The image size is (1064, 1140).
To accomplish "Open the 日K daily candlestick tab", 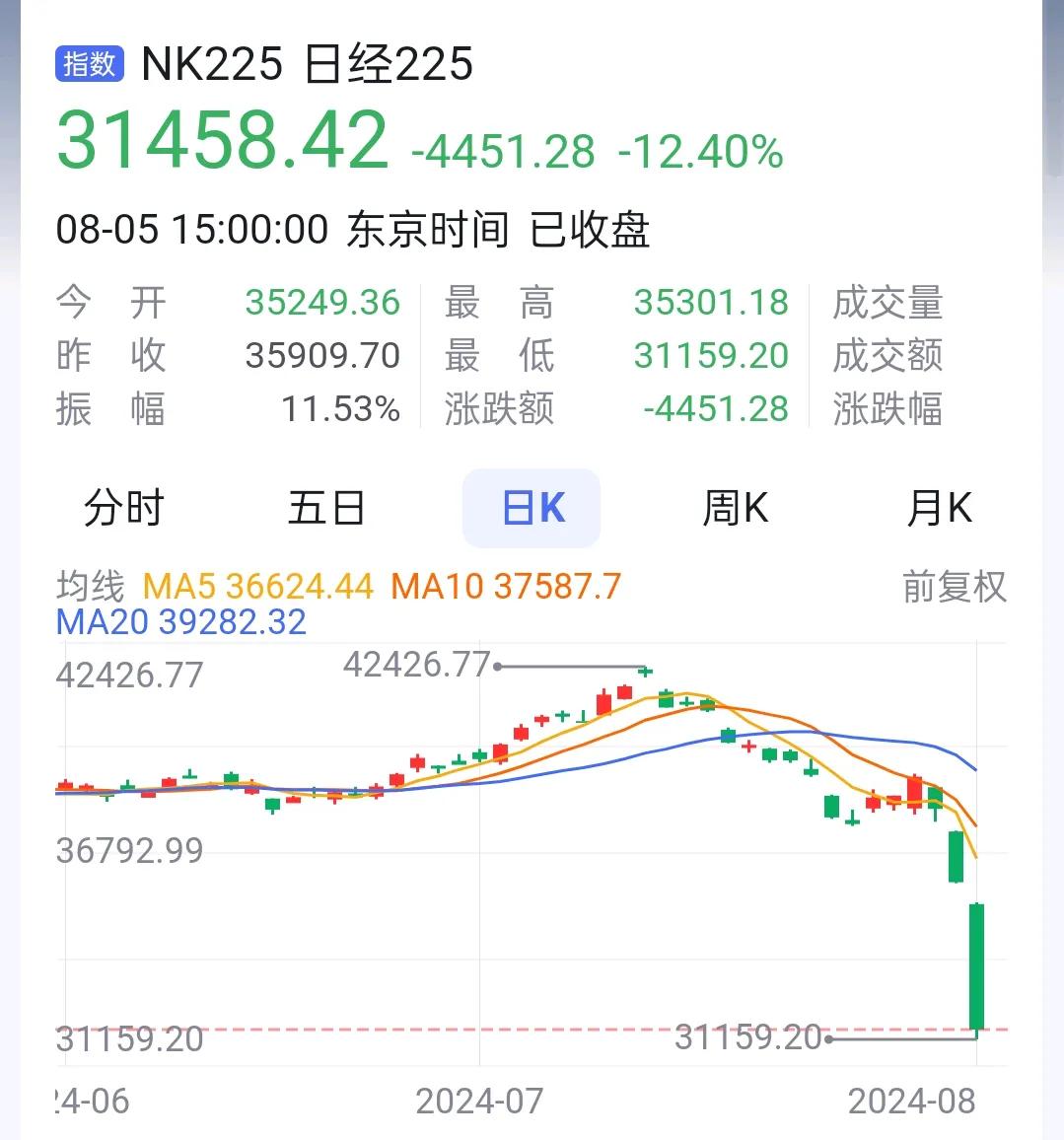I will 532,509.
